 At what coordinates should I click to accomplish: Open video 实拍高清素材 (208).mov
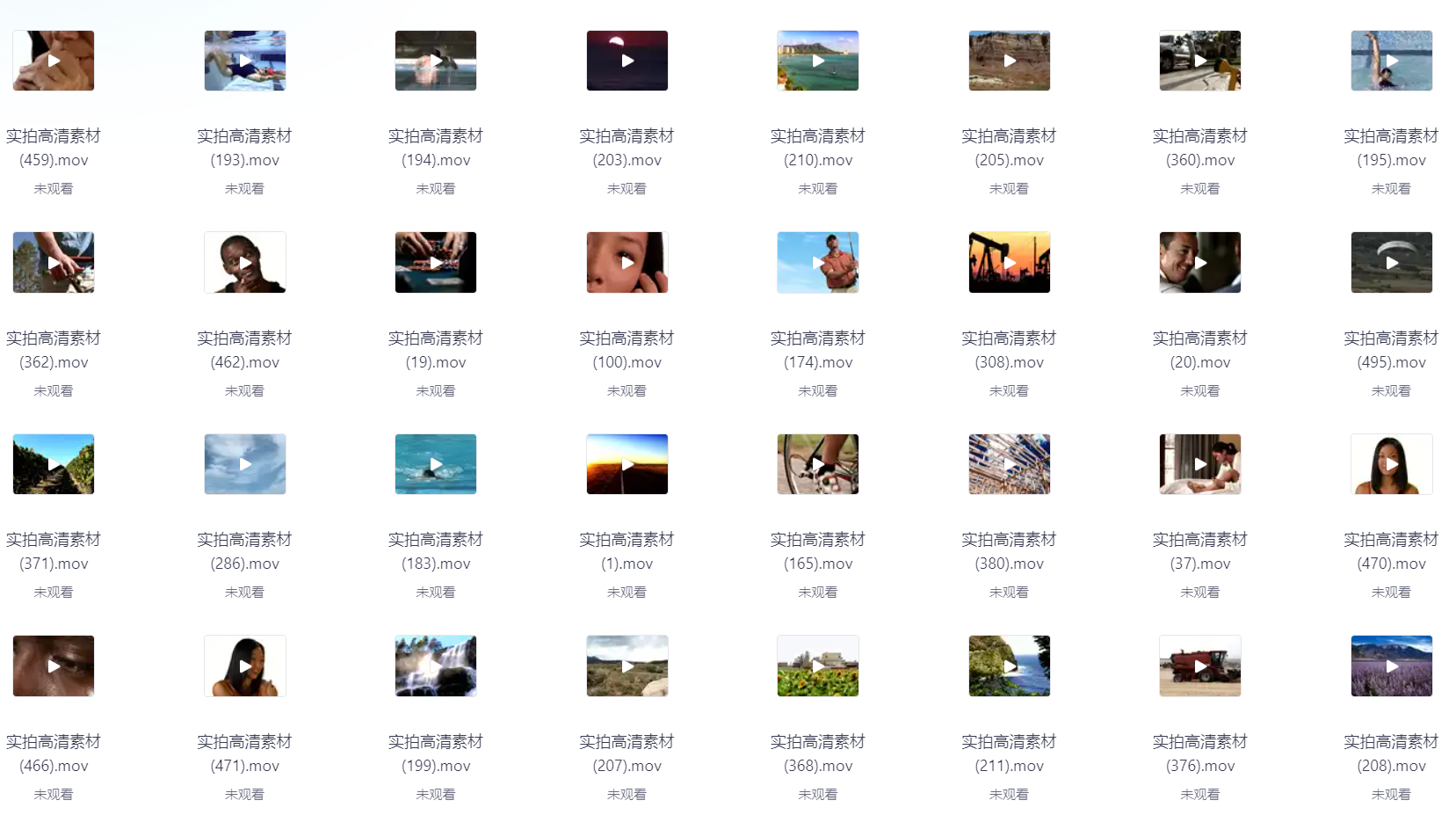click(x=1392, y=666)
